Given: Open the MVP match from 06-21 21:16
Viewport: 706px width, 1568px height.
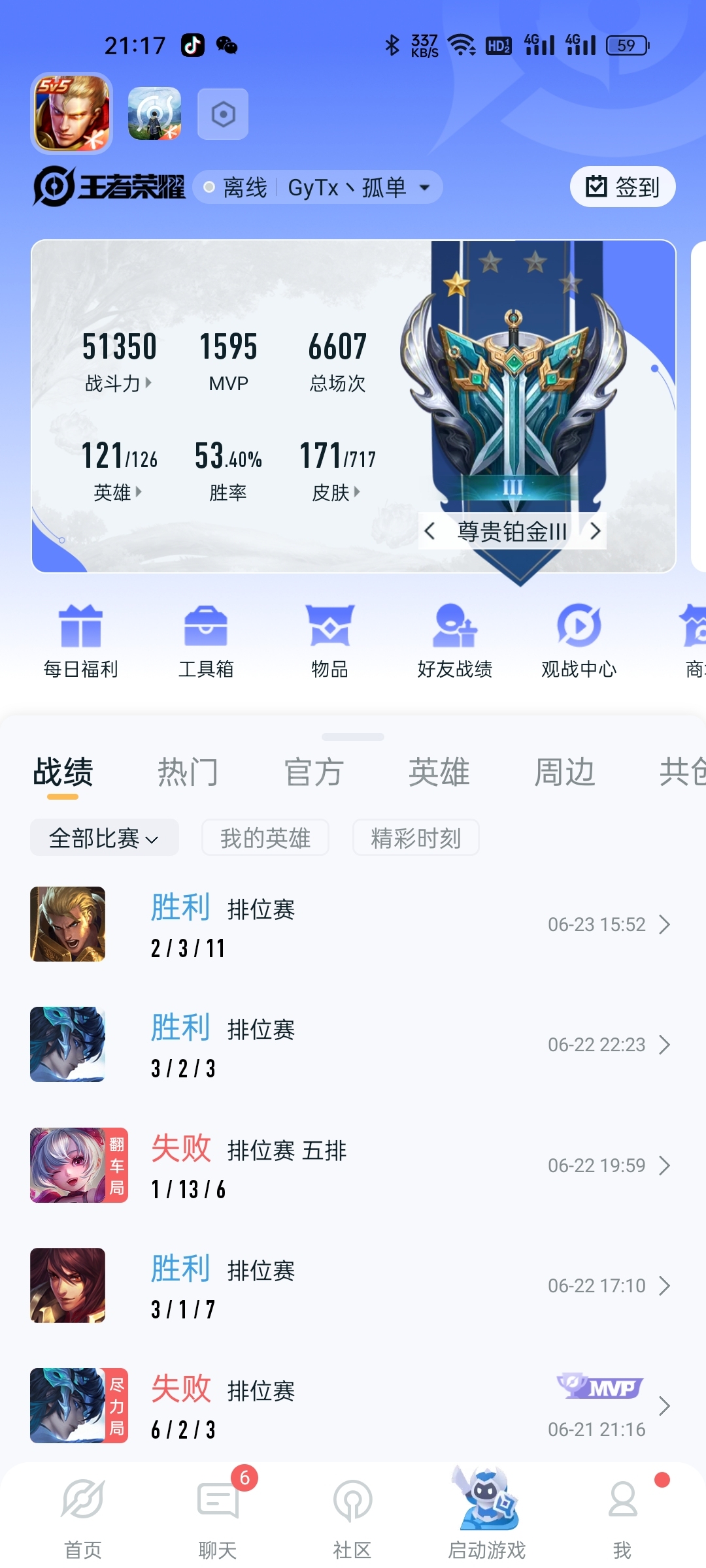Looking at the screenshot, I should click(353, 1406).
